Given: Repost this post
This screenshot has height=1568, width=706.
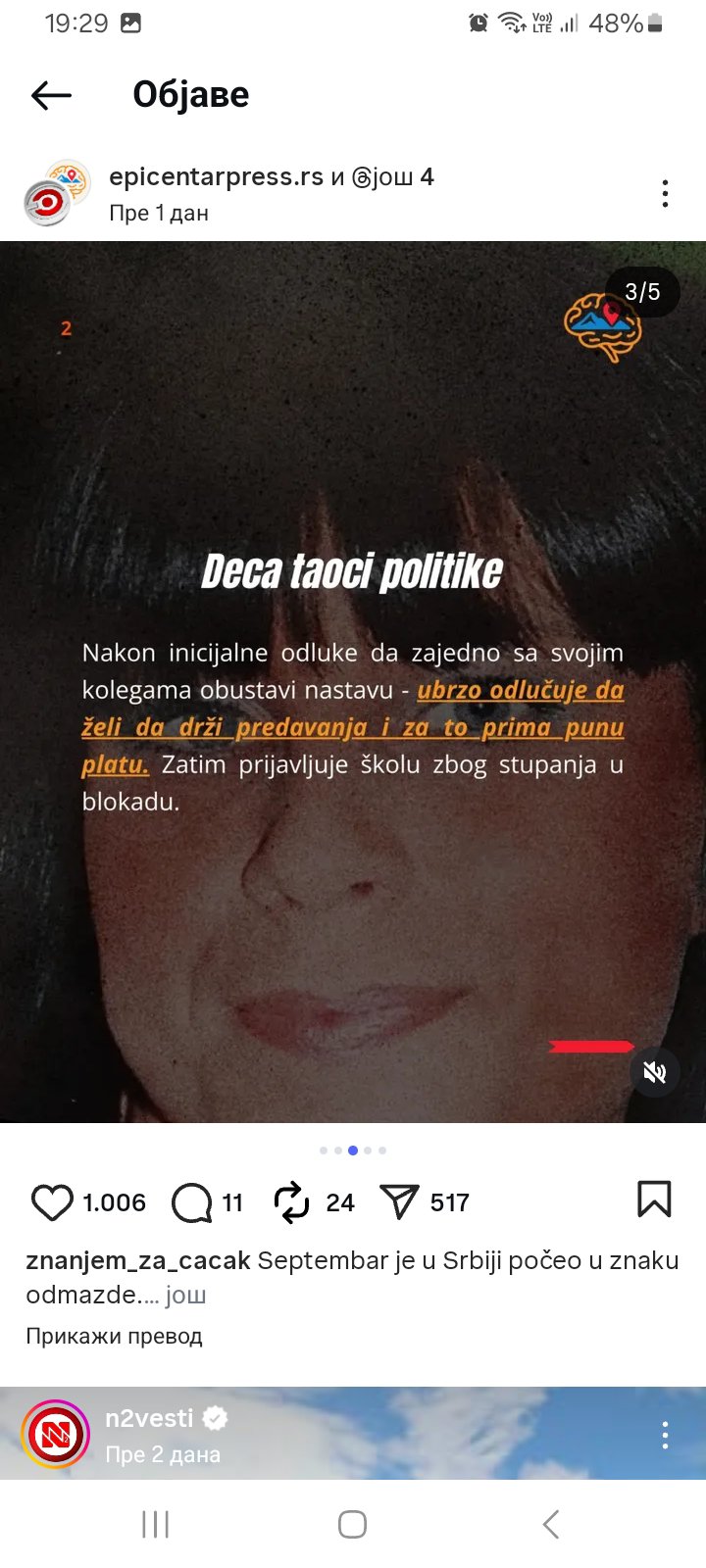Looking at the screenshot, I should 291,1202.
